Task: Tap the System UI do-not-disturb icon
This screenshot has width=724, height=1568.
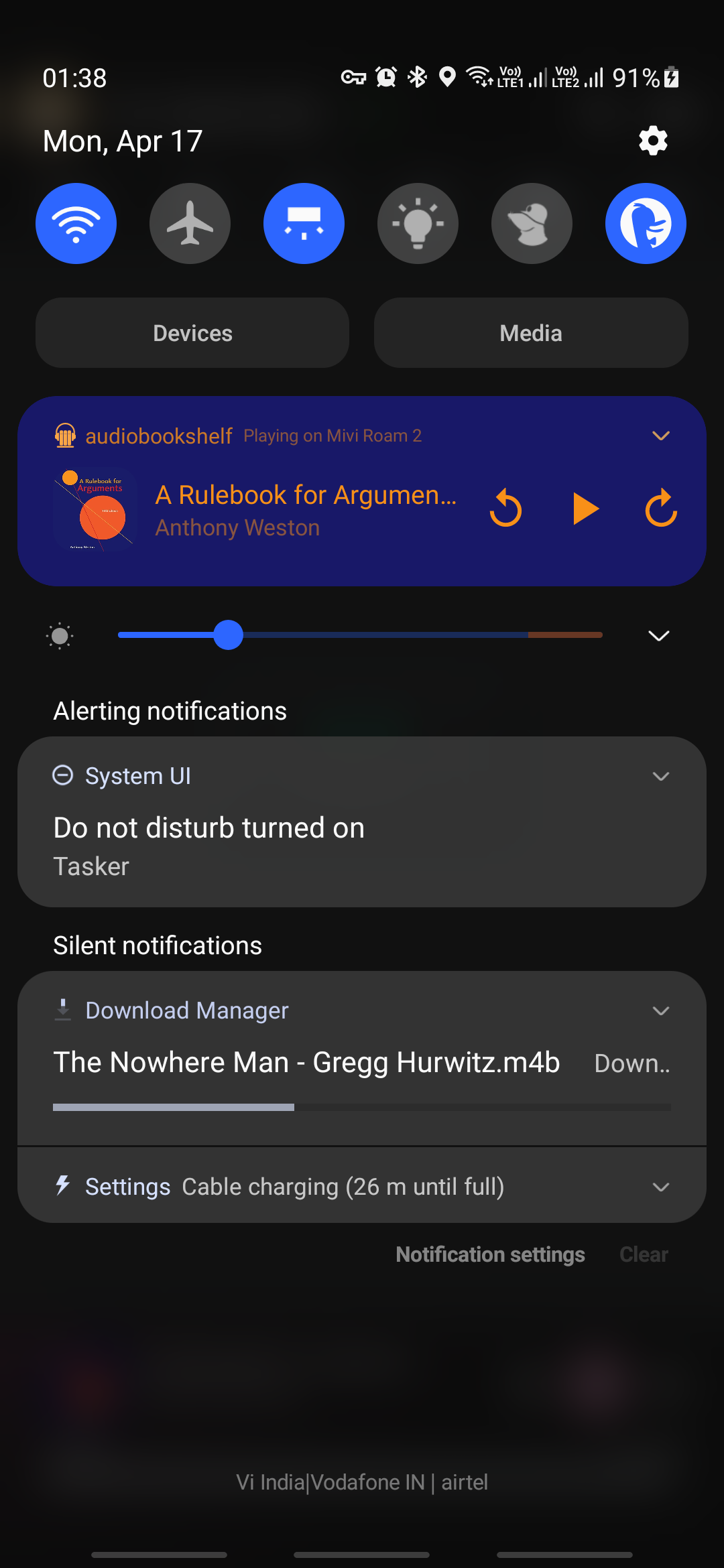Action: (62, 775)
